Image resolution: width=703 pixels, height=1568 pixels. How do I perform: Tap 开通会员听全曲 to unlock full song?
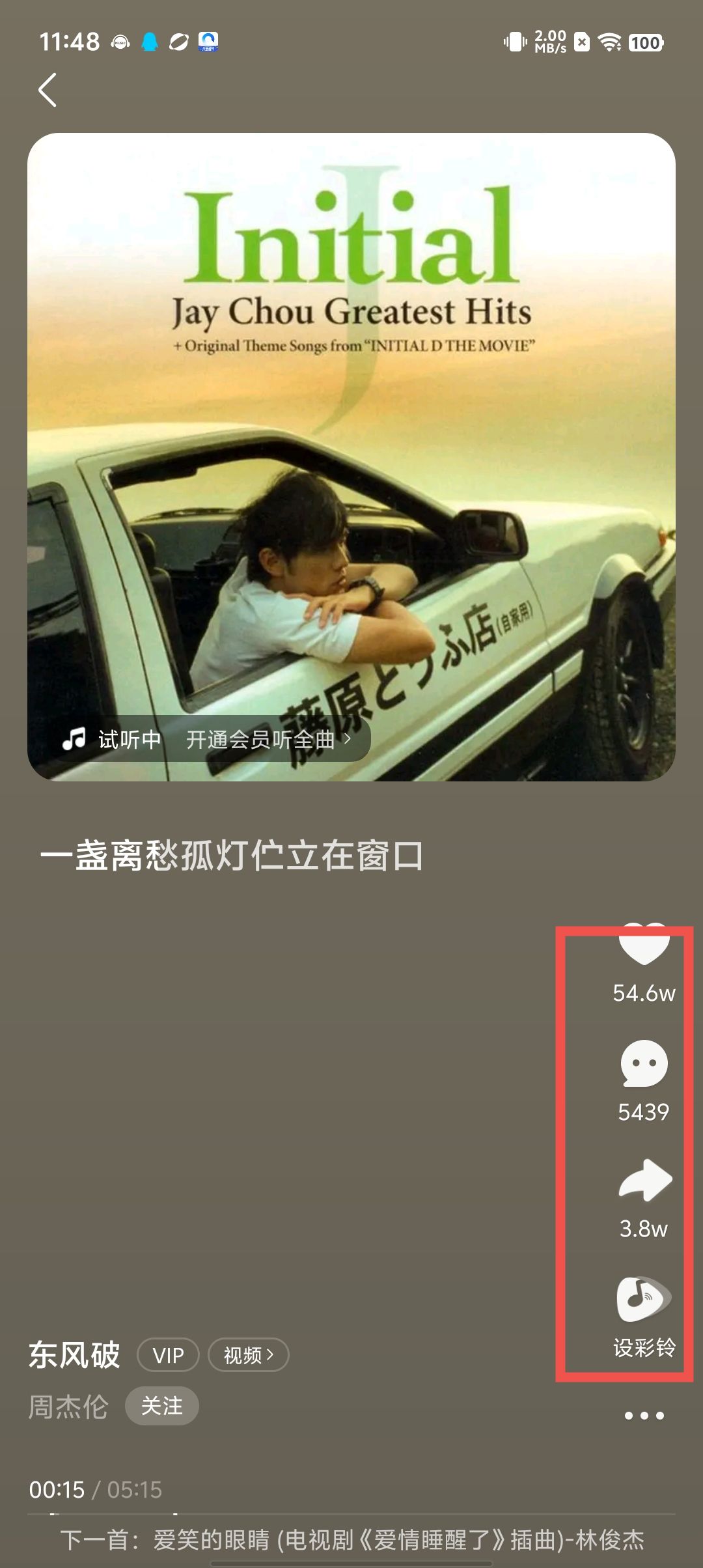(x=267, y=740)
